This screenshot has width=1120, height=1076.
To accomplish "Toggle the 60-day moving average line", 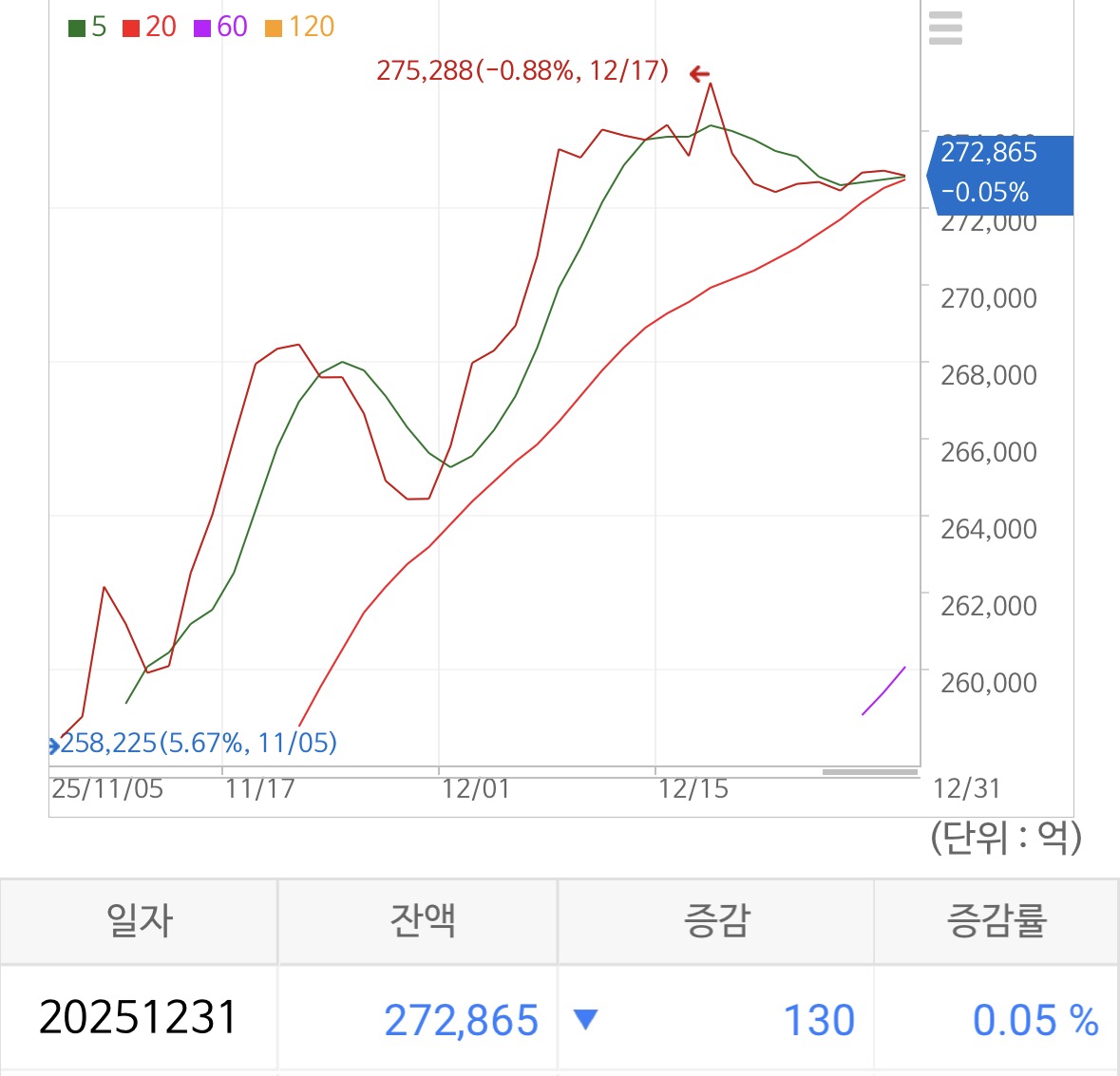I will (220, 28).
